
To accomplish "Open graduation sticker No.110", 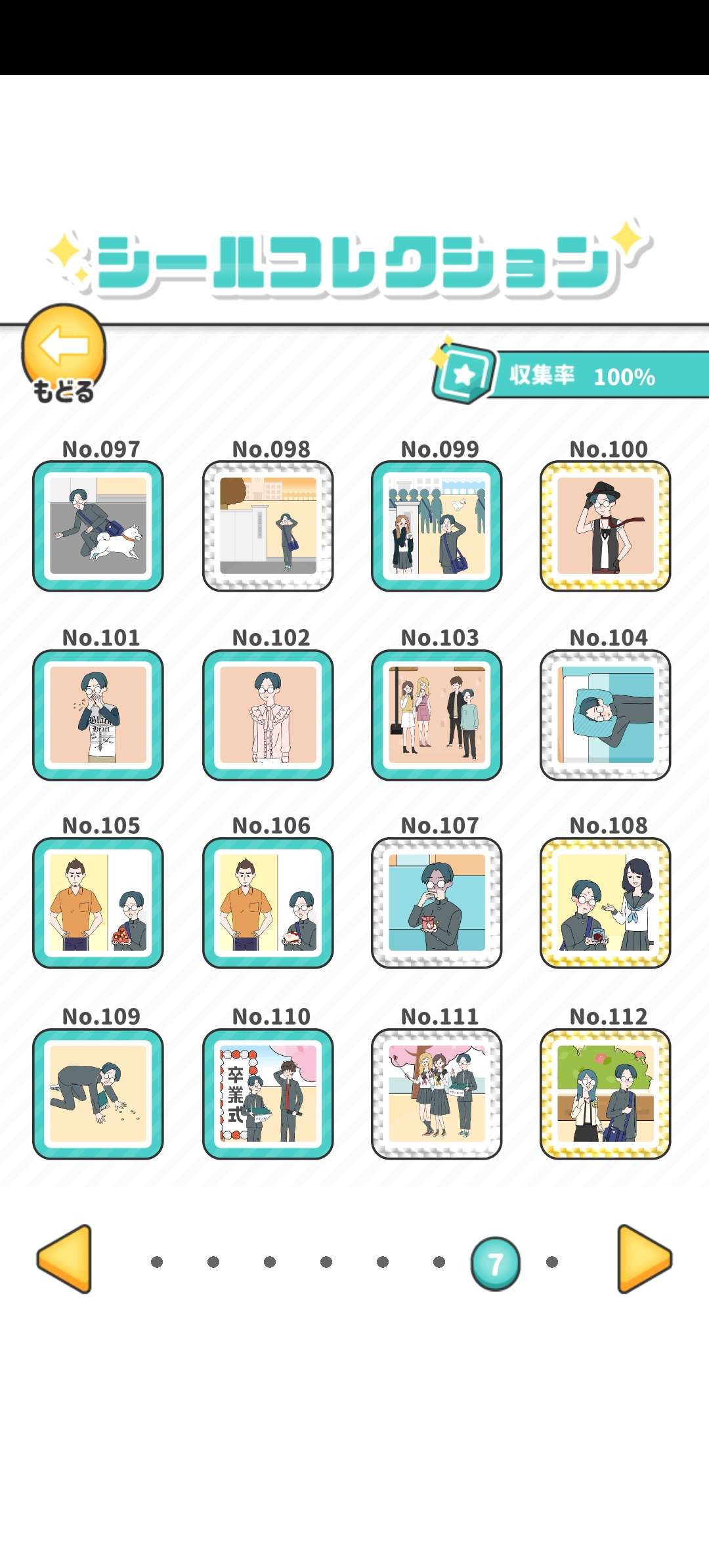I will point(268,1093).
